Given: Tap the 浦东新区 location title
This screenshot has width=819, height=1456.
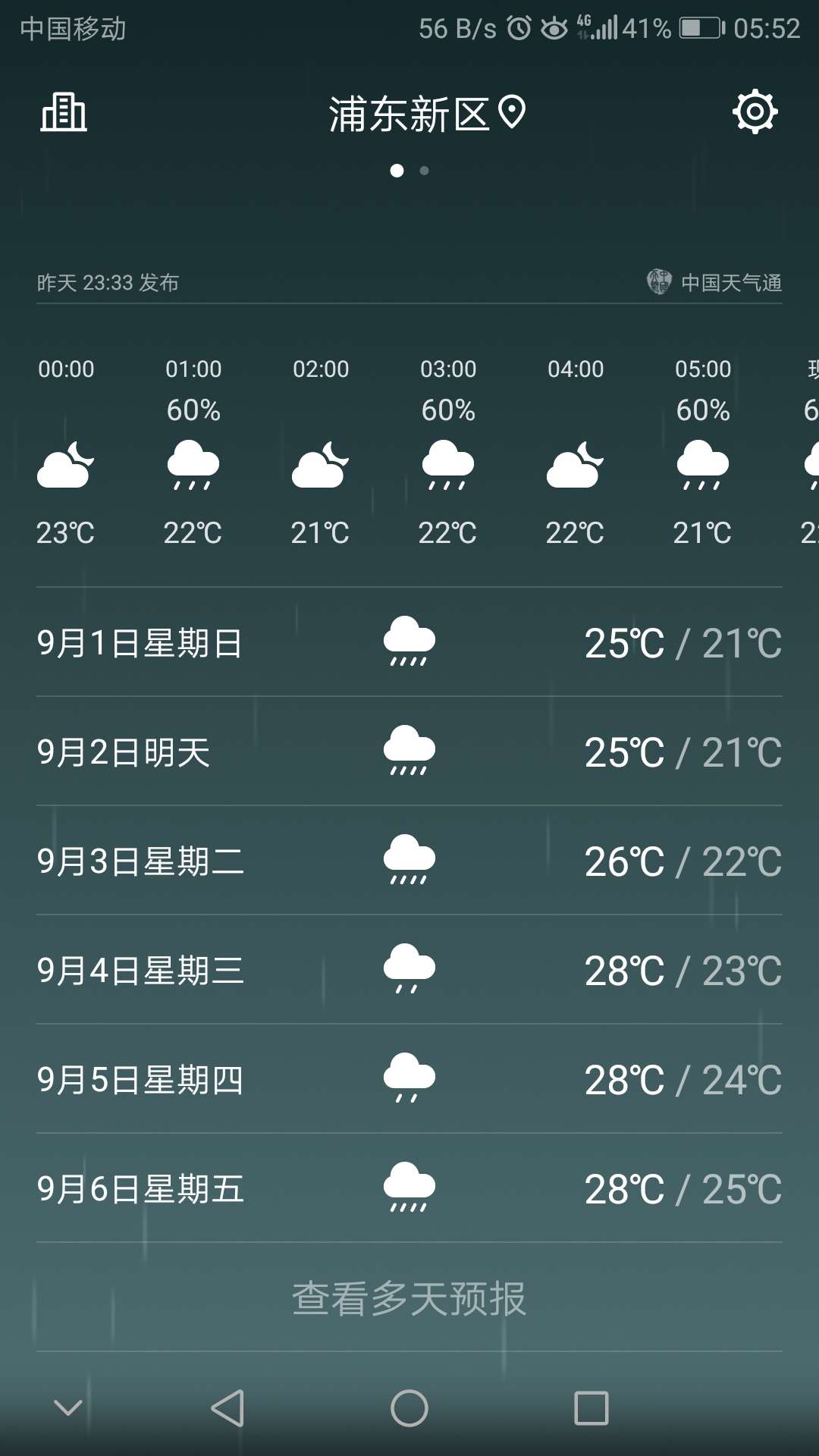Looking at the screenshot, I should (427, 114).
